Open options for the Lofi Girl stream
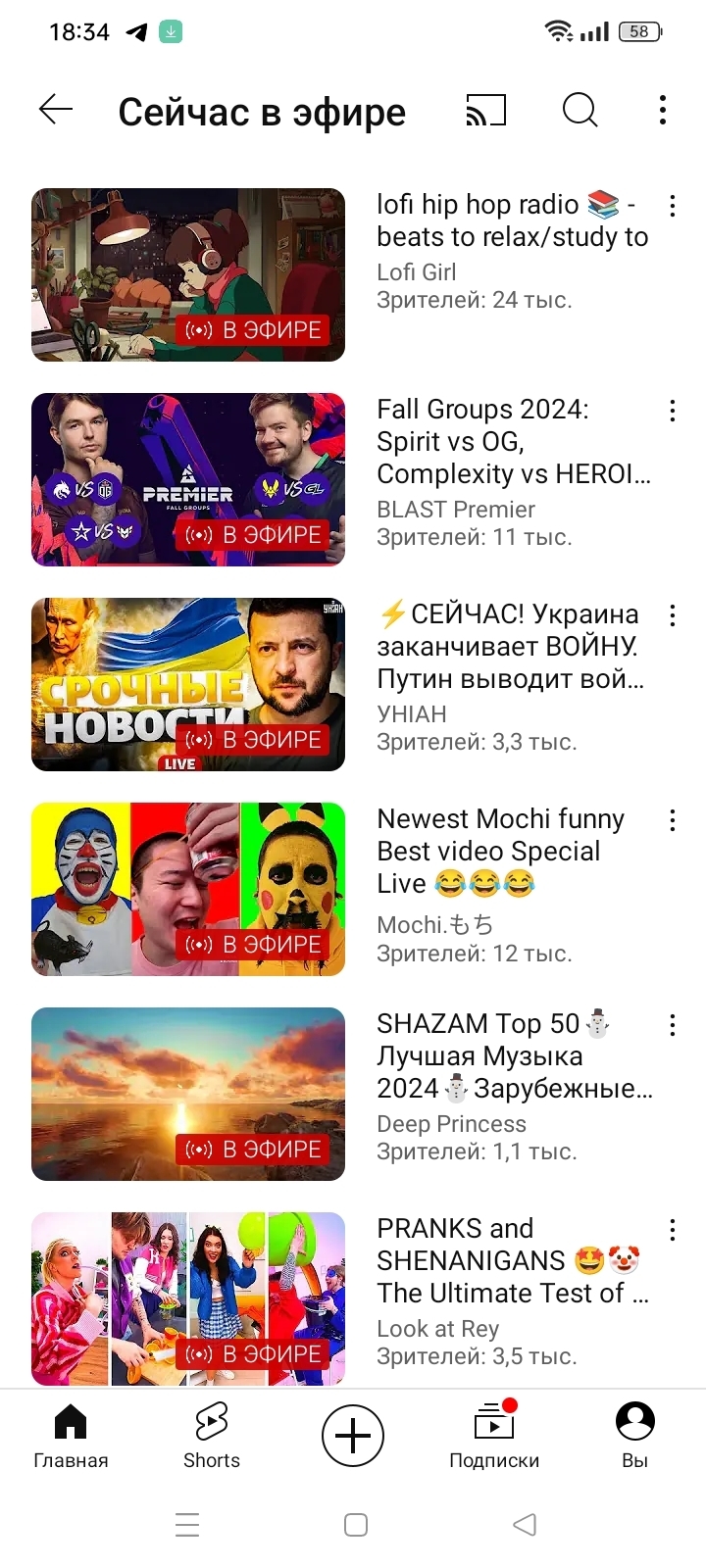The image size is (706, 1568). click(673, 206)
